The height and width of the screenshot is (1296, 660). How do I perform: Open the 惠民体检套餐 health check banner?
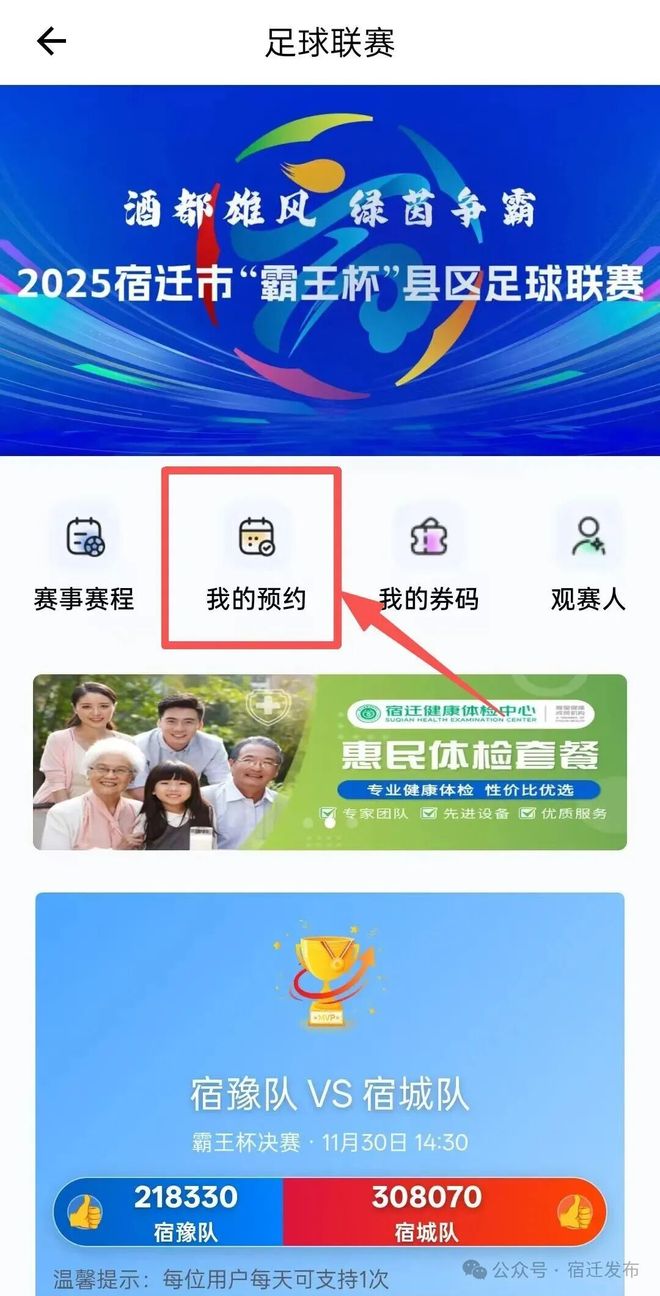(x=330, y=762)
